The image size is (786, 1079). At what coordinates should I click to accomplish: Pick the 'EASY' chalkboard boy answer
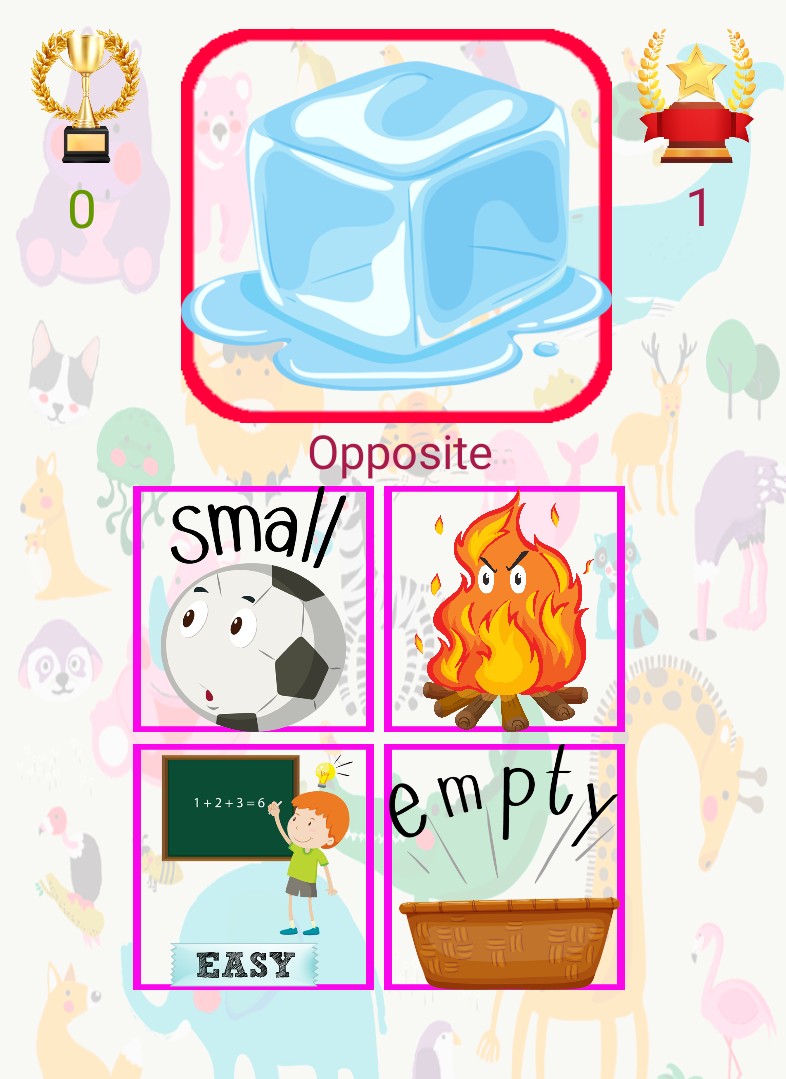coord(253,867)
